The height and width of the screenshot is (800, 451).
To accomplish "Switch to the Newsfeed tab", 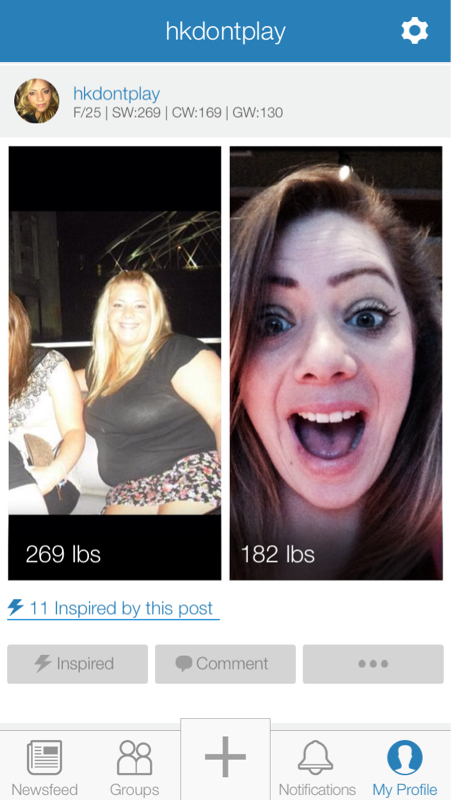I will pyautogui.click(x=44, y=767).
